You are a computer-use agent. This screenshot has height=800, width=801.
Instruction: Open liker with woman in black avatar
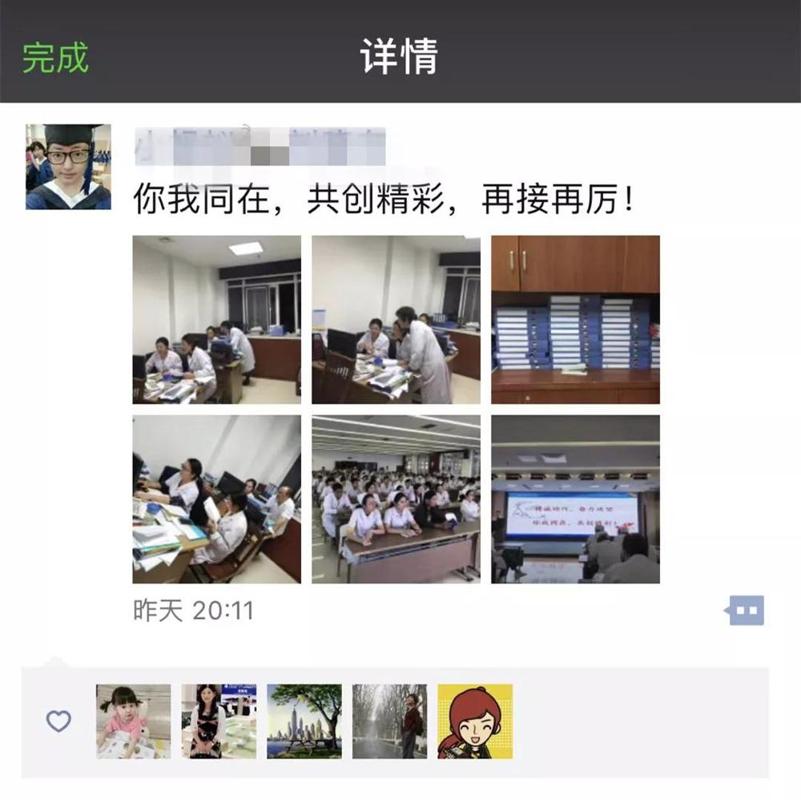pyautogui.click(x=218, y=721)
